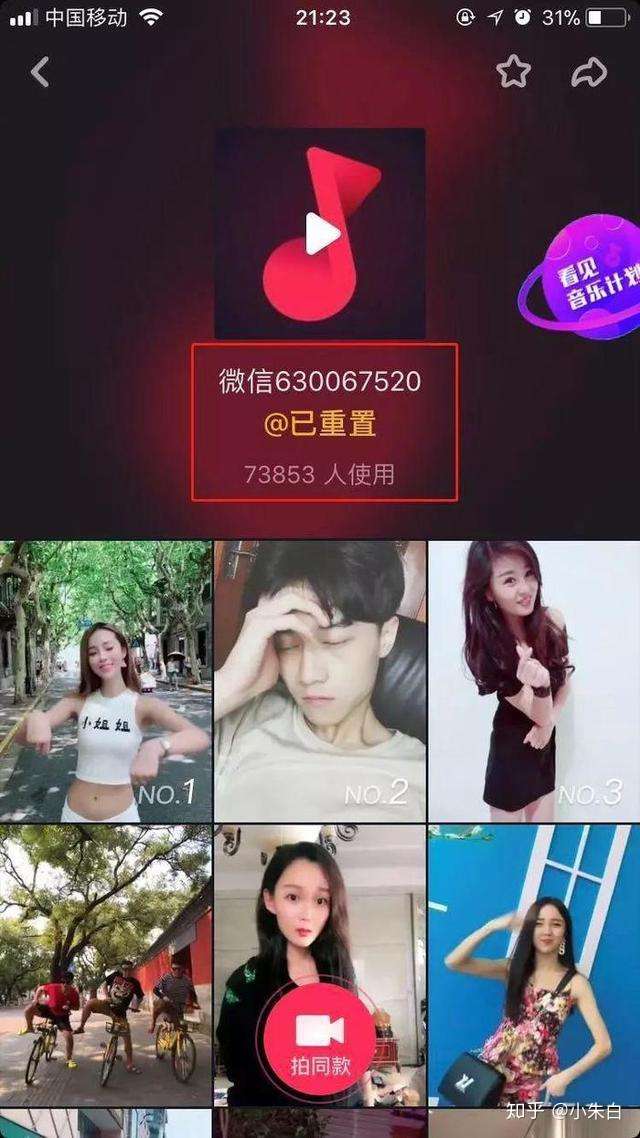640x1138 pixels.
Task: Go back using the top-left arrow
Action: point(40,72)
